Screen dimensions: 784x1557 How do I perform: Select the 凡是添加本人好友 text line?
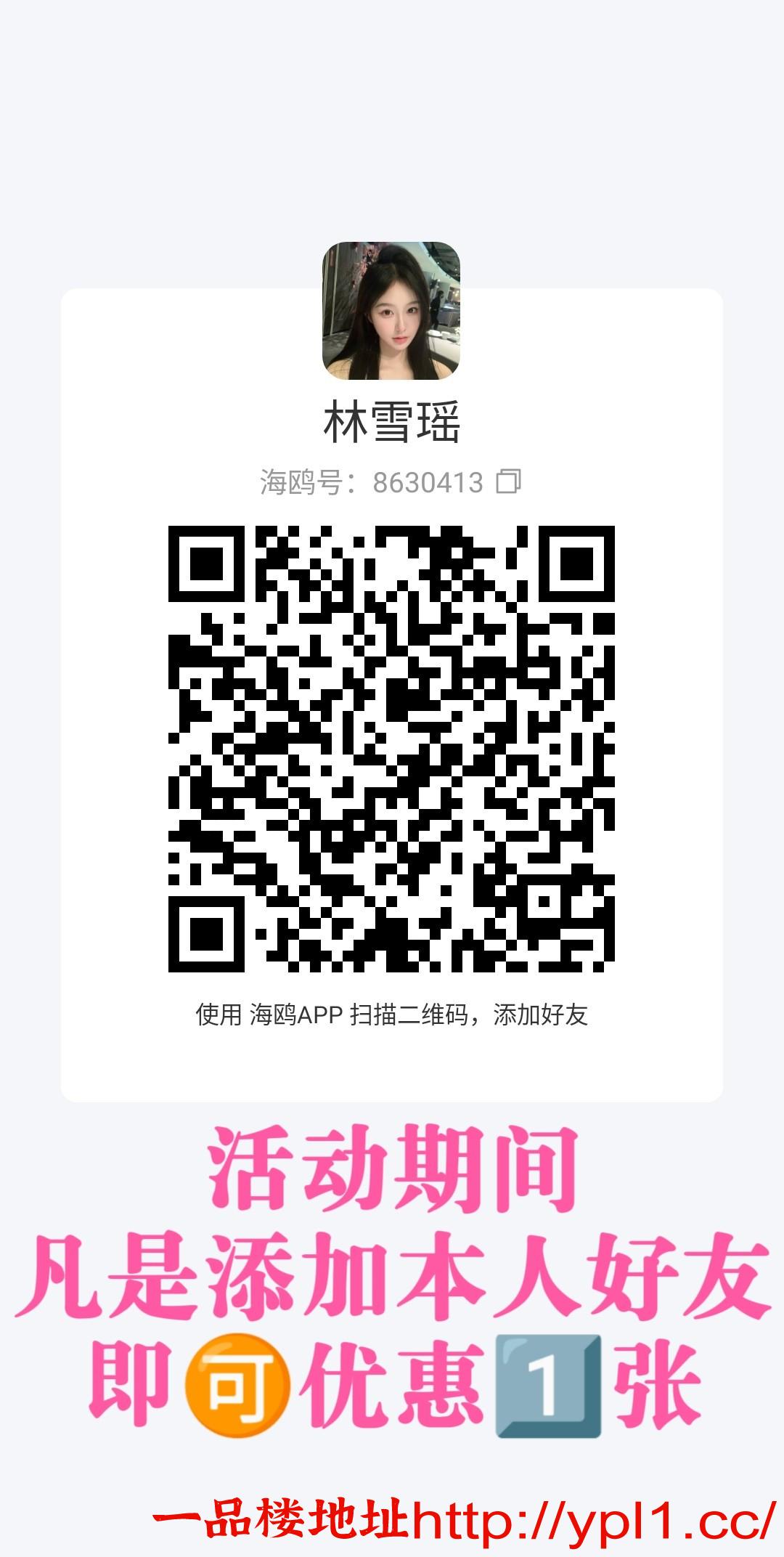coord(392,1271)
